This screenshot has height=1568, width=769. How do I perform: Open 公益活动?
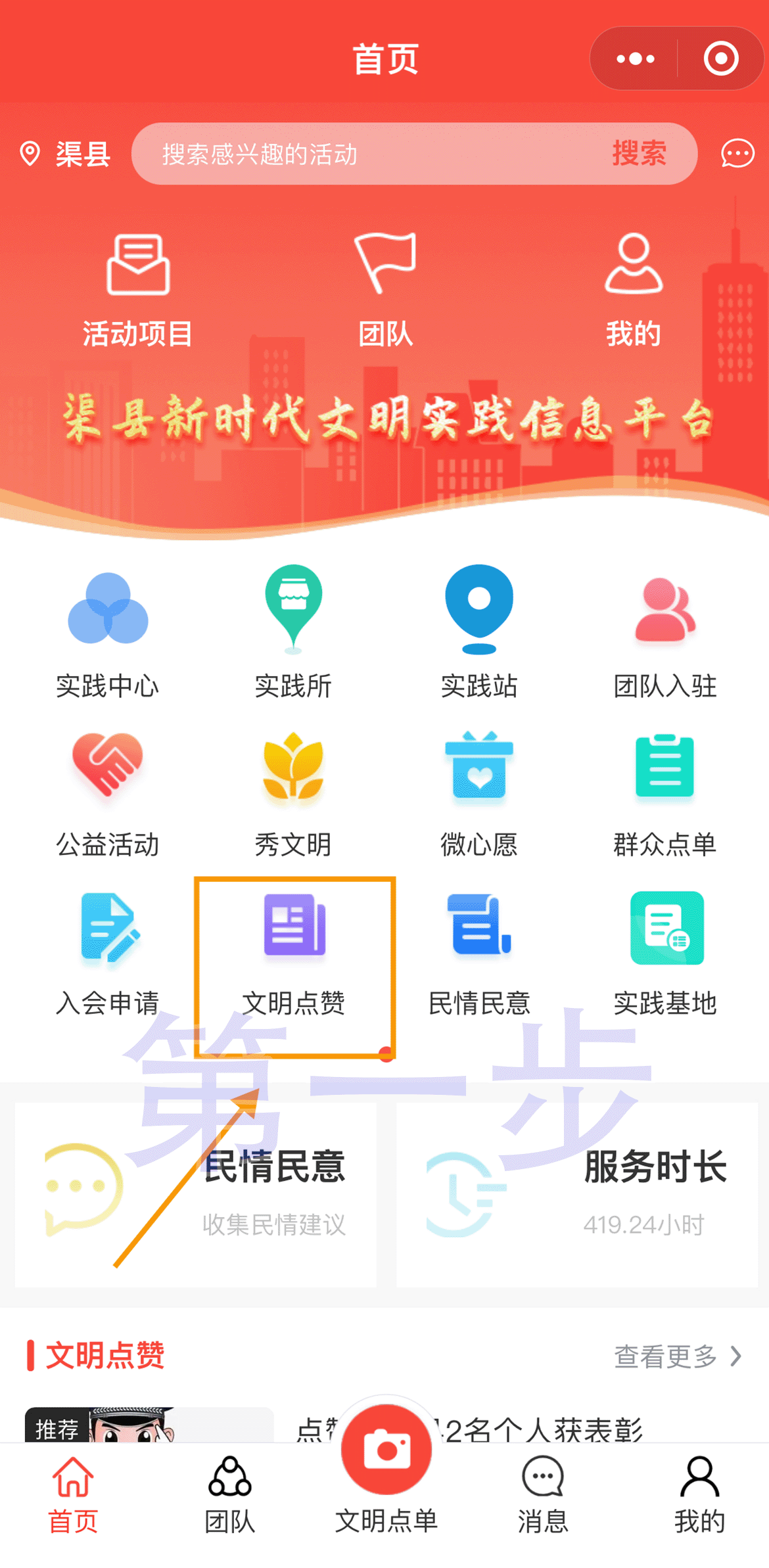coord(108,792)
